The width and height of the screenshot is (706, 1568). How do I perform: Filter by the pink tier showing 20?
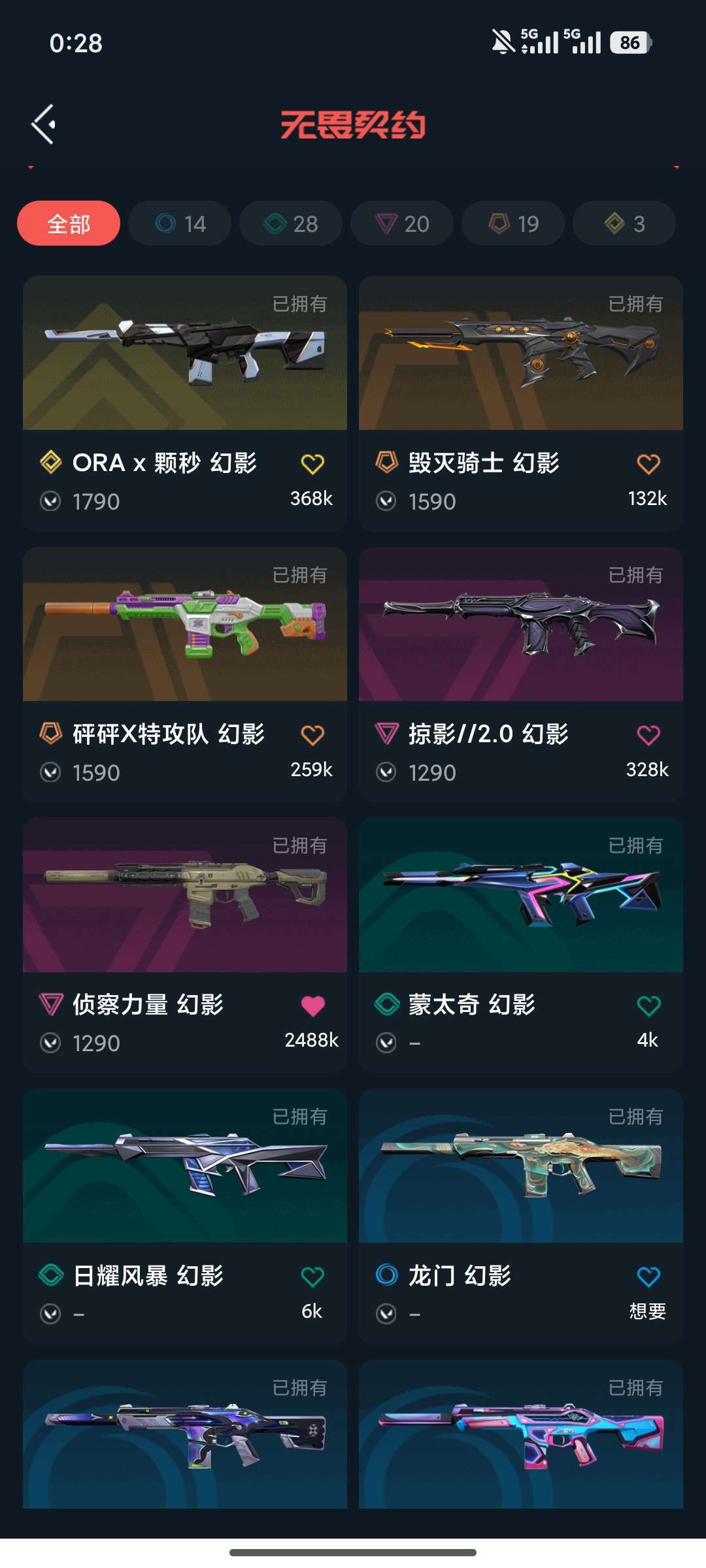pos(402,223)
